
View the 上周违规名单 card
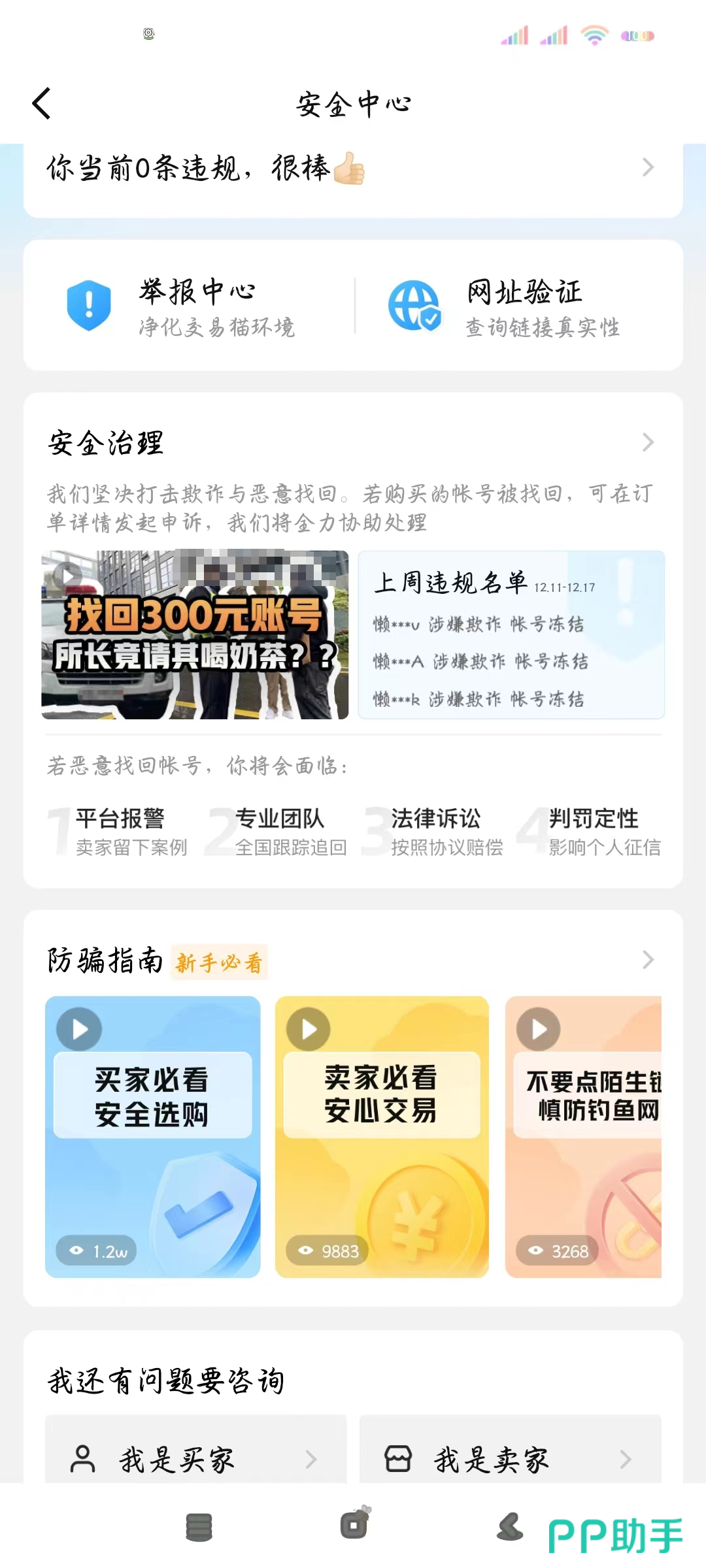click(x=511, y=634)
